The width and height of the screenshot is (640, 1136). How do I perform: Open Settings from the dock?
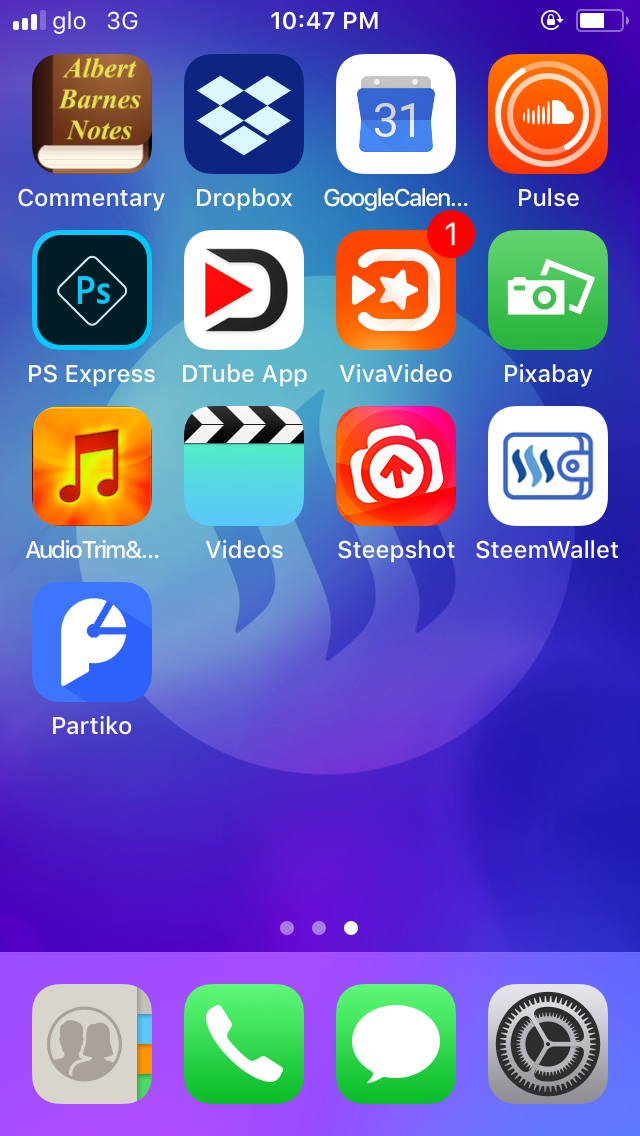(x=548, y=1043)
